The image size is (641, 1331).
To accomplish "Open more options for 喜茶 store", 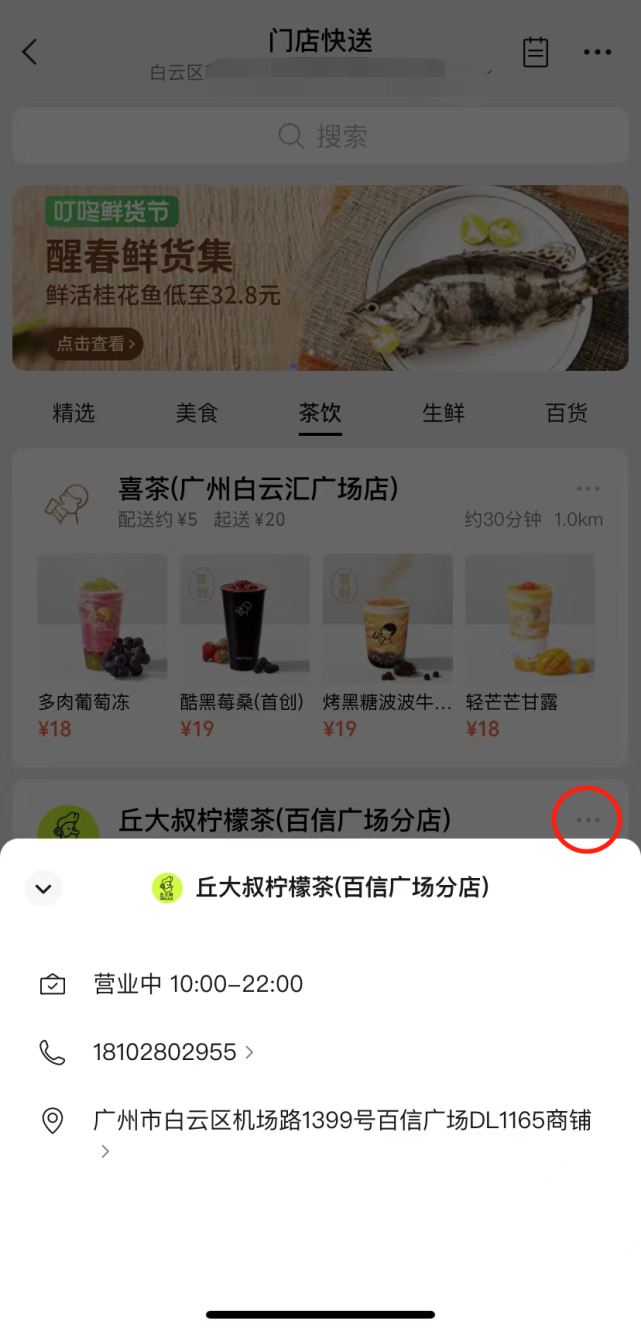I will [588, 489].
